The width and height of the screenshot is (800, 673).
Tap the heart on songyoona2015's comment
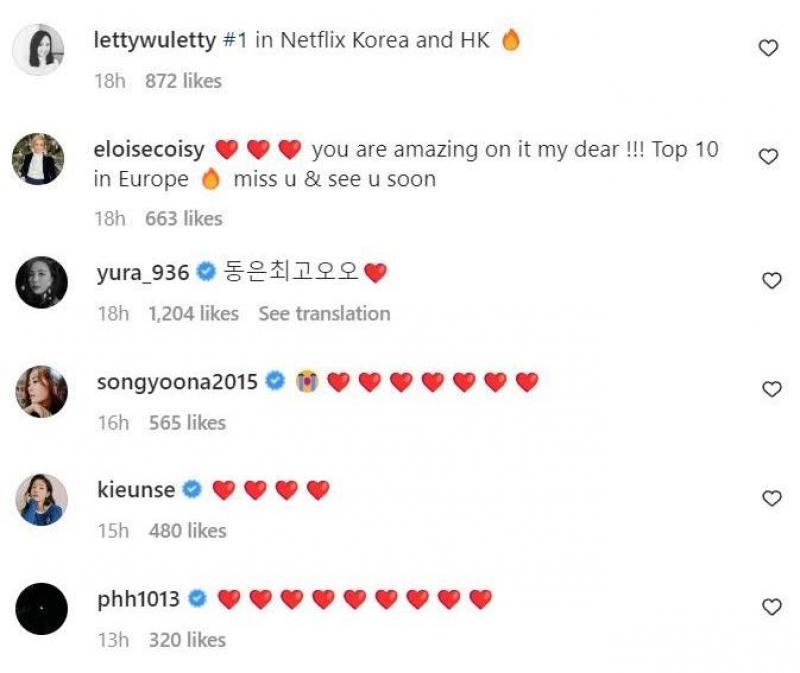point(771,389)
